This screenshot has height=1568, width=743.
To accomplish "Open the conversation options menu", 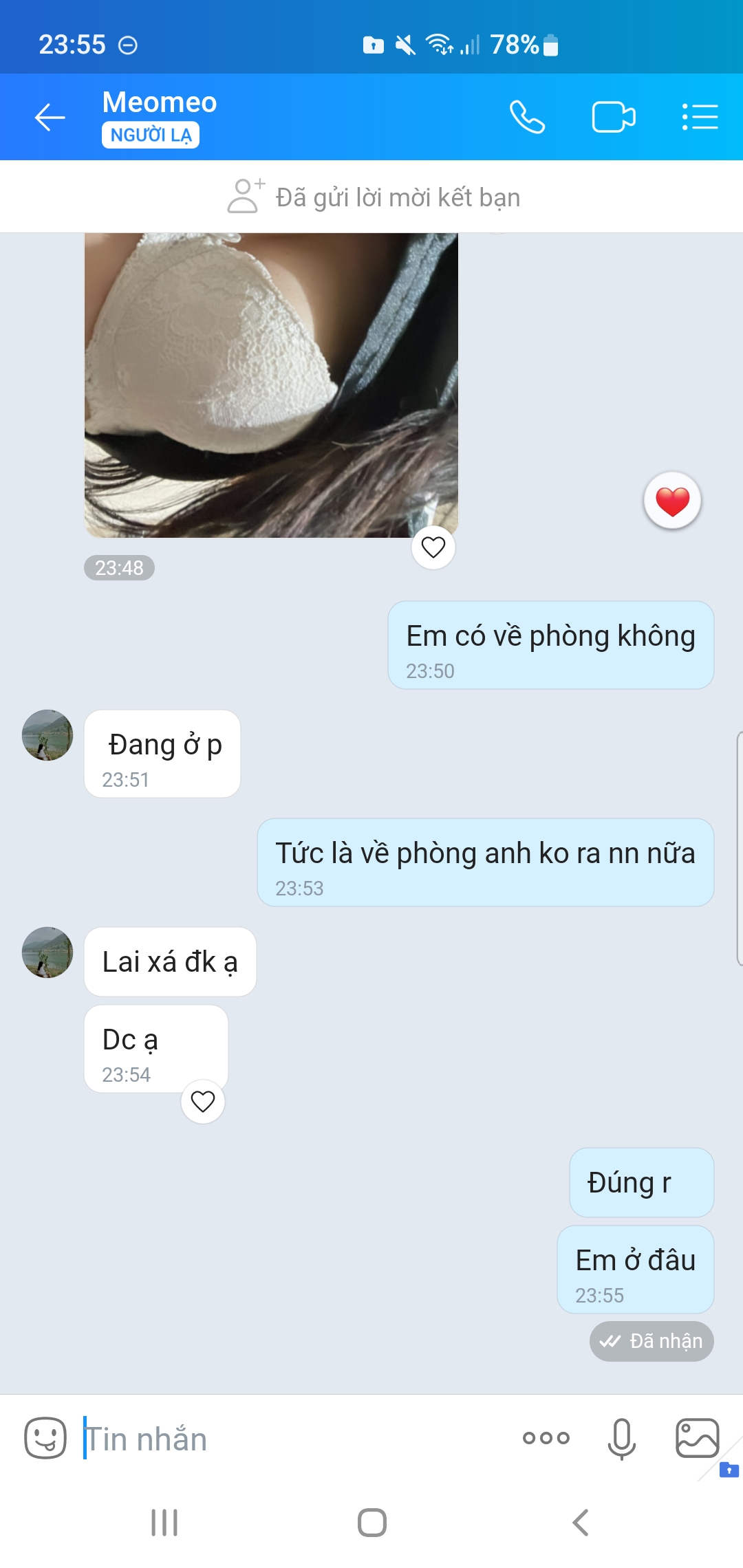I will click(700, 117).
